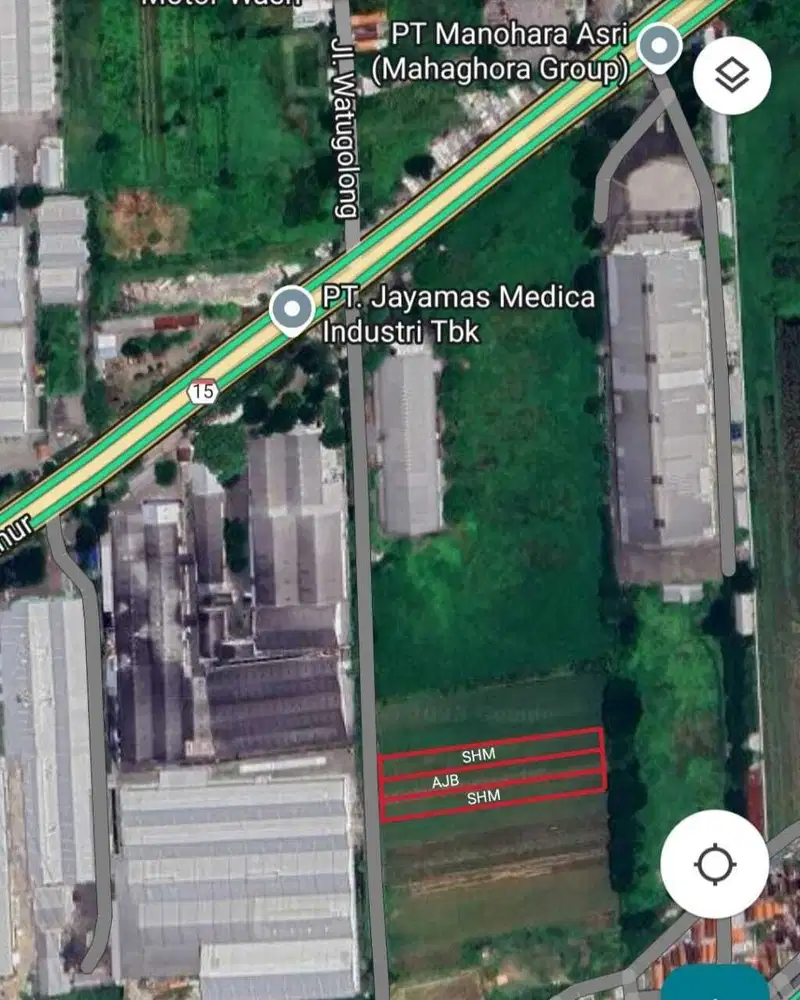Open the map layers button
Screen dimensions: 800x1000
[732, 76]
